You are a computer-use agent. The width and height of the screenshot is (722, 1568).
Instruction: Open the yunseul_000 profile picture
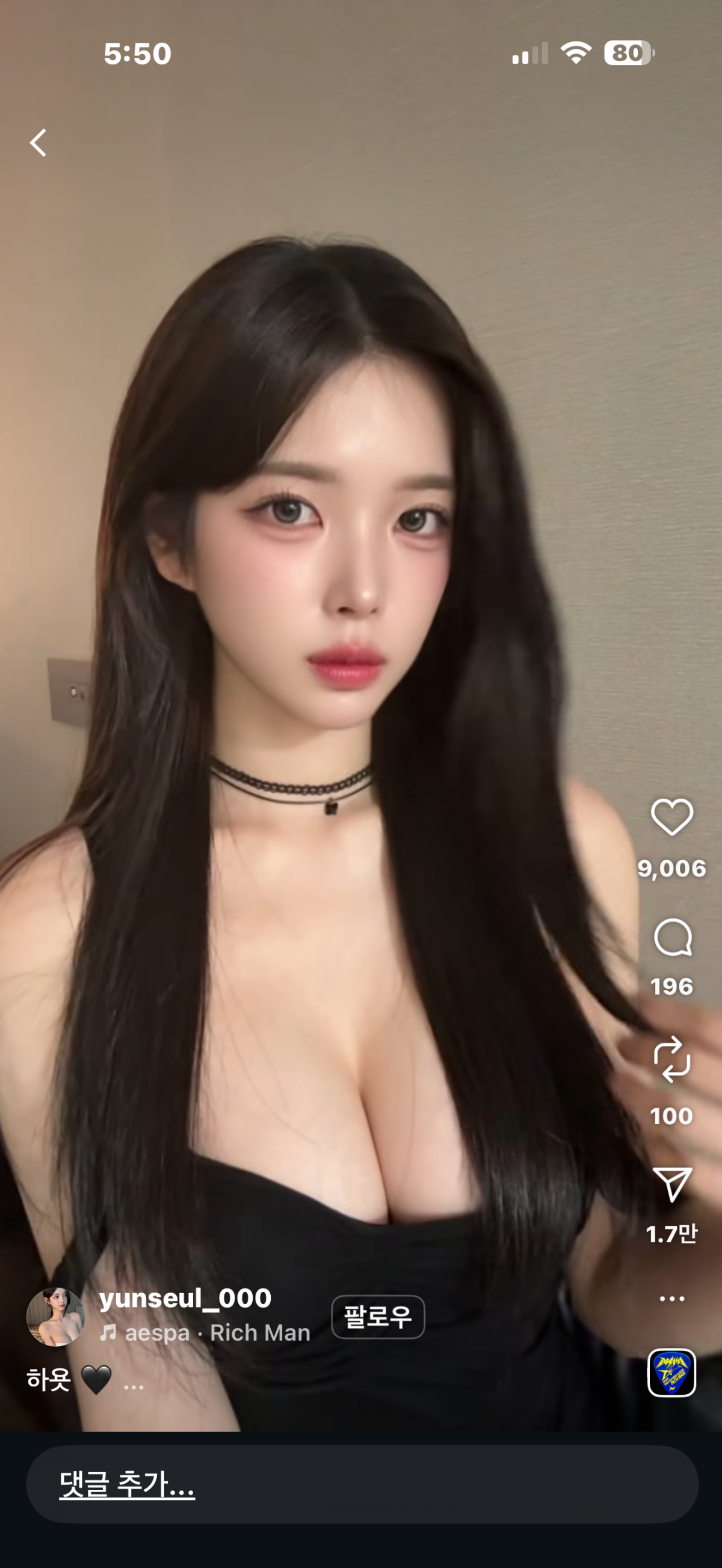pyautogui.click(x=55, y=1317)
